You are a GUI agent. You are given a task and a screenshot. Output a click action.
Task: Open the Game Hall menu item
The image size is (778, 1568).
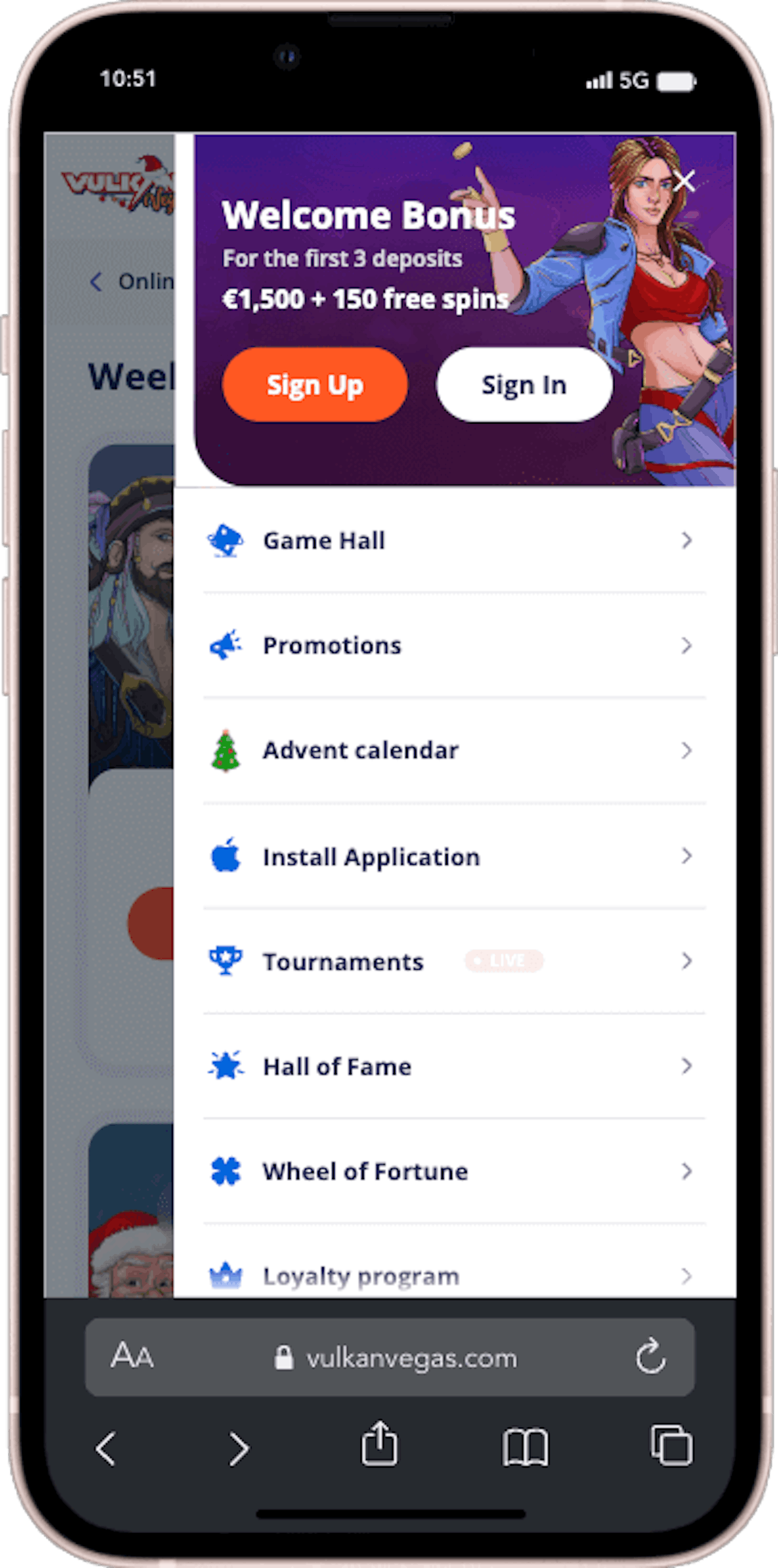[450, 540]
